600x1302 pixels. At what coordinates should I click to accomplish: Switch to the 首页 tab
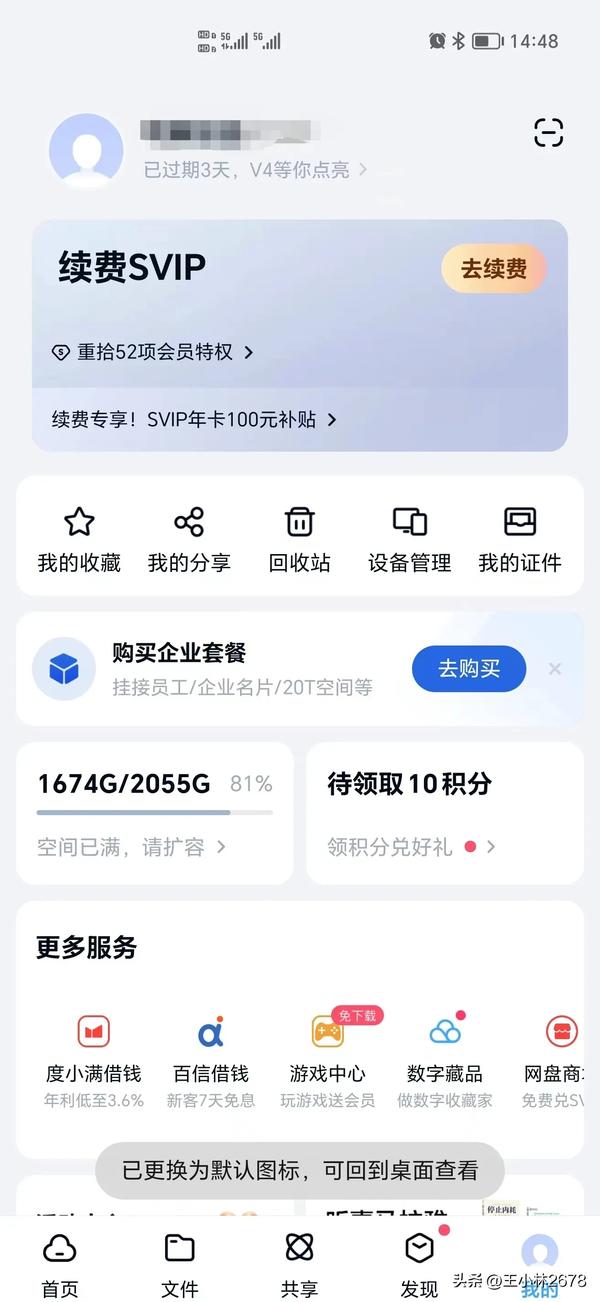(x=59, y=1264)
